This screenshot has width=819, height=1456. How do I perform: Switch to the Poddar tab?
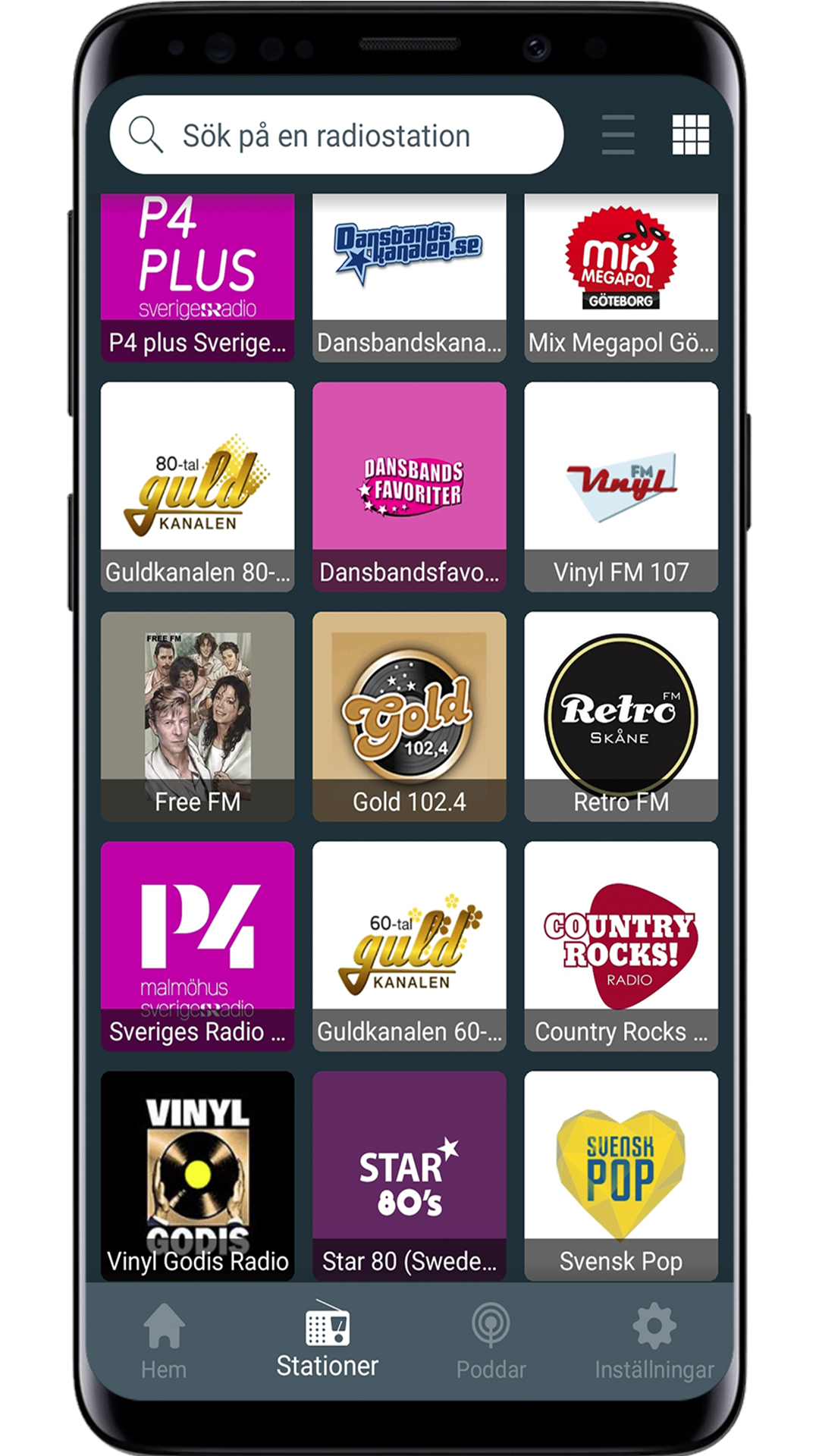click(x=491, y=1341)
